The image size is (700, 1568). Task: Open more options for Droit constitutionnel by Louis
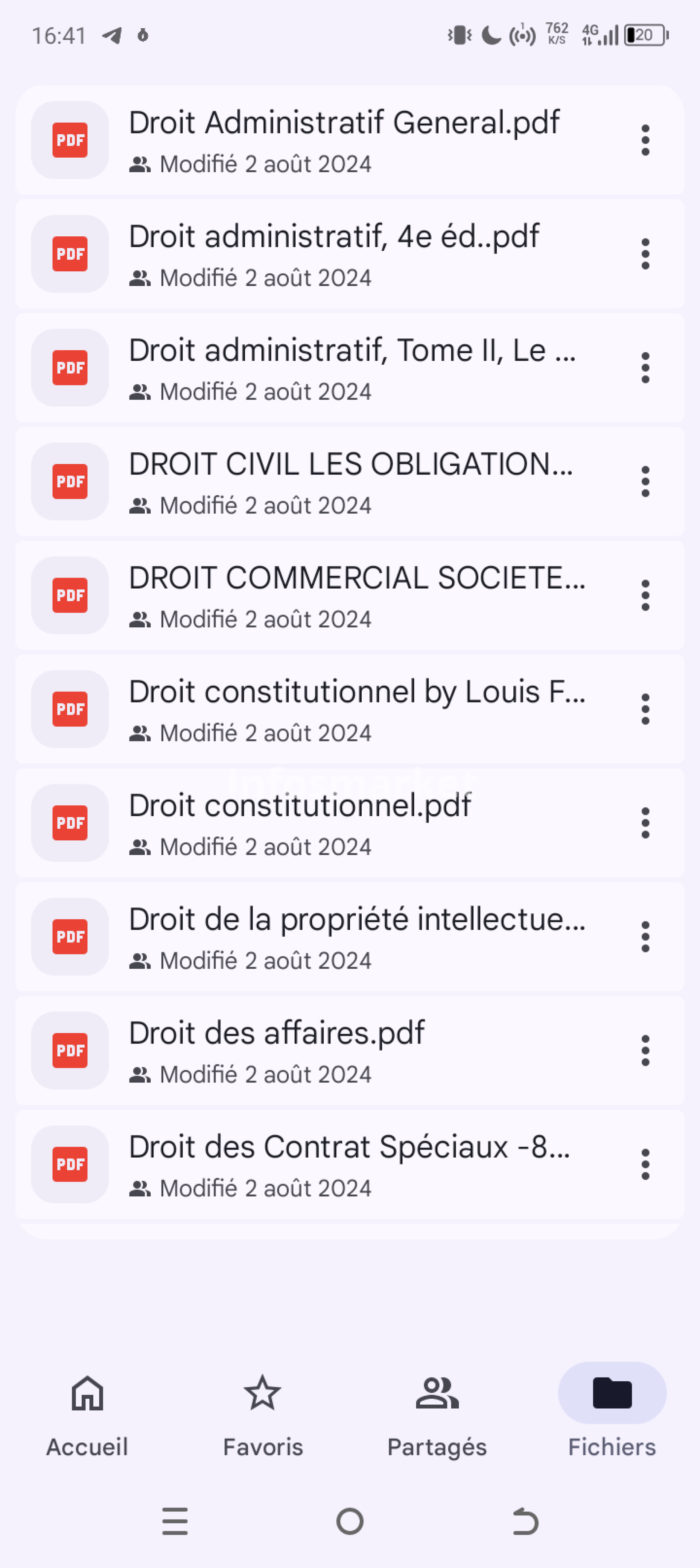[x=645, y=709]
